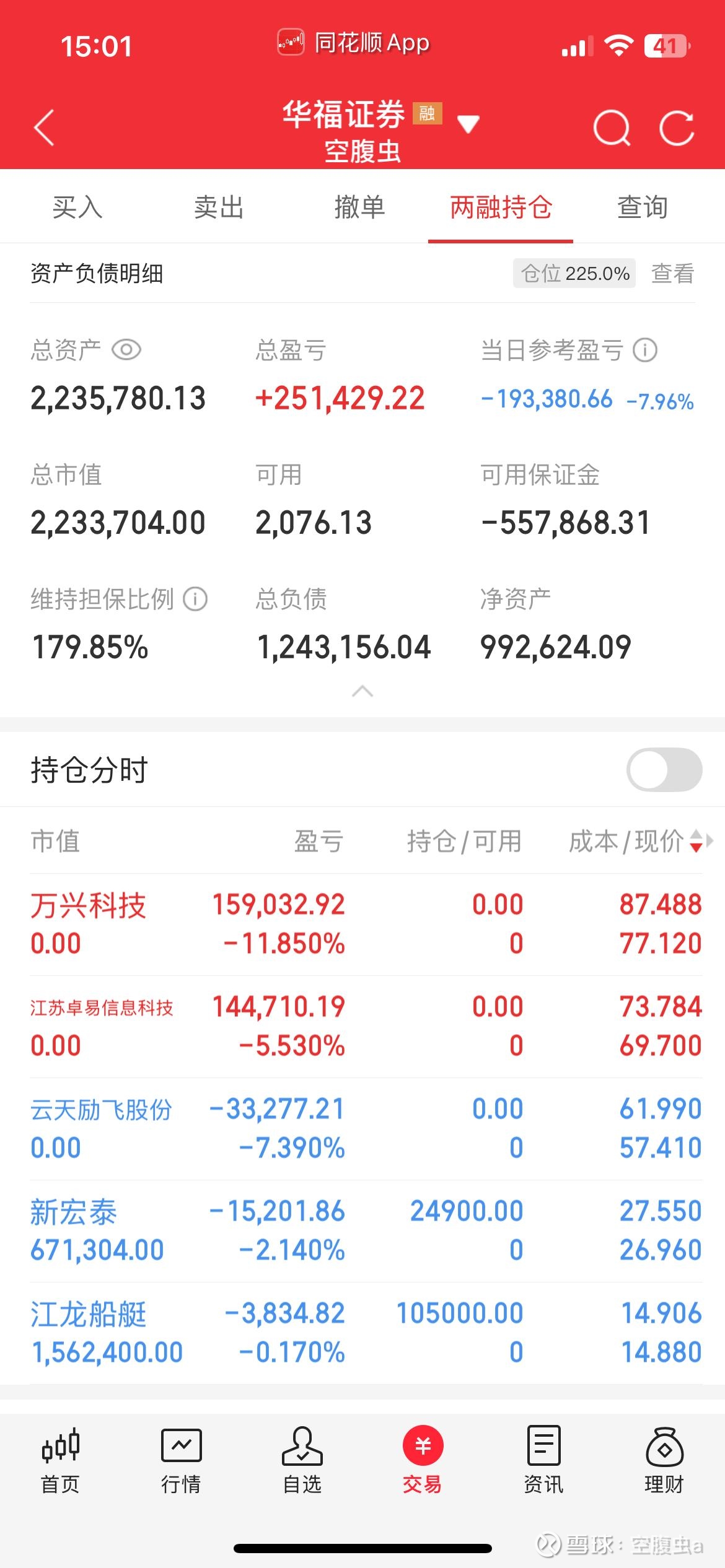Expand the 华福证券 account dropdown
725x1568 pixels.
click(468, 124)
